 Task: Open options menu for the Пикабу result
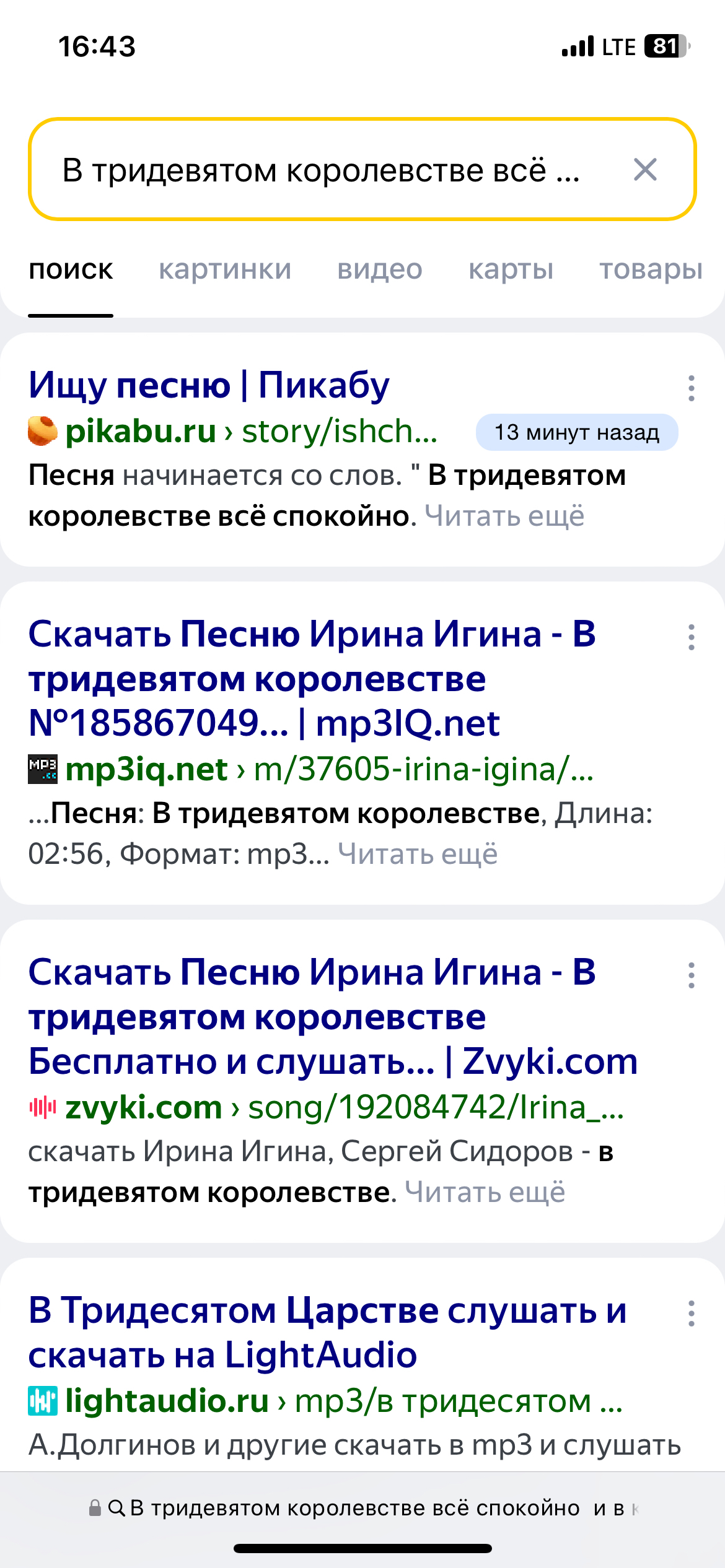[692, 388]
